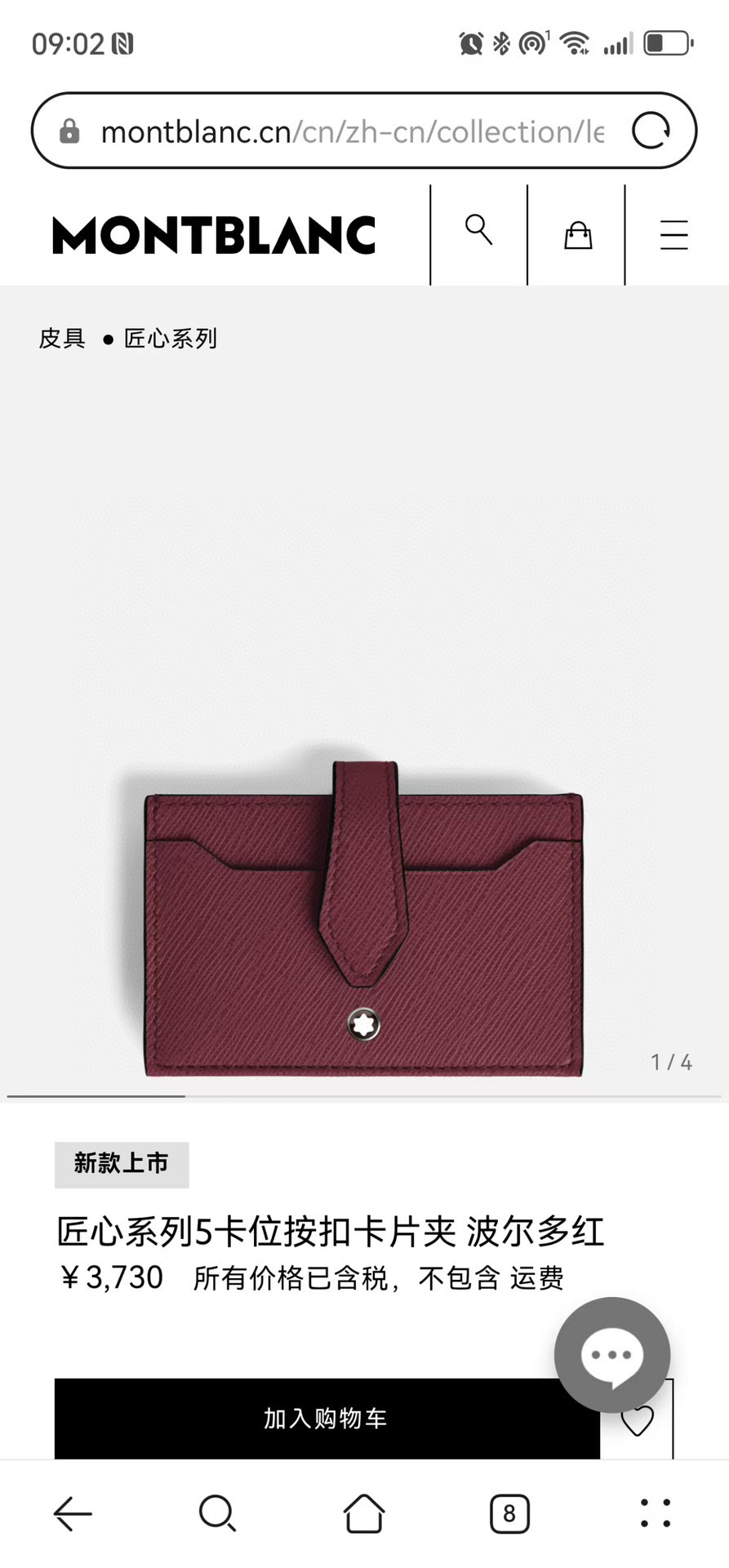Tap 加入购物车 to add to cart
This screenshot has height=1568, width=729.
coord(327,1419)
